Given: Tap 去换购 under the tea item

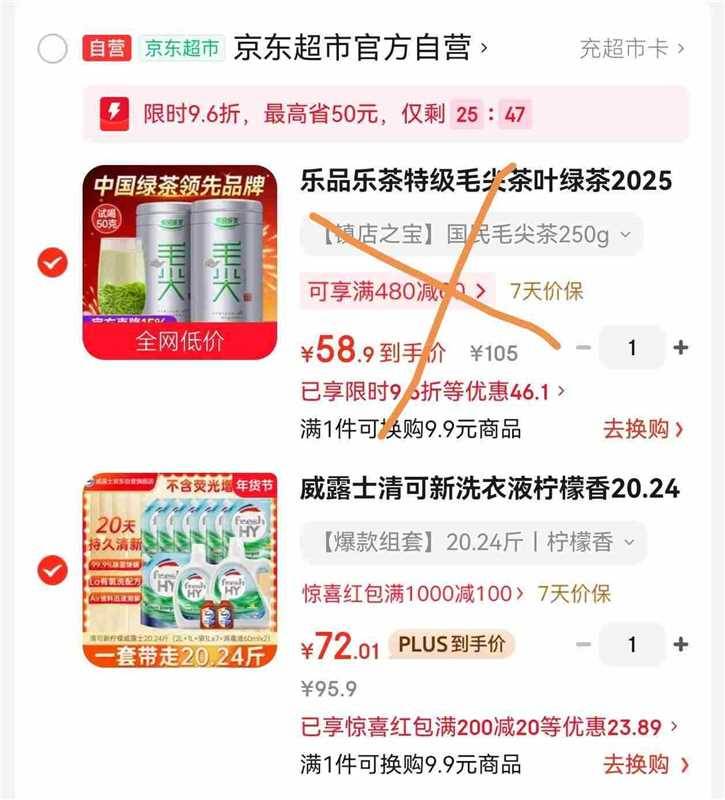Looking at the screenshot, I should click(644, 429).
